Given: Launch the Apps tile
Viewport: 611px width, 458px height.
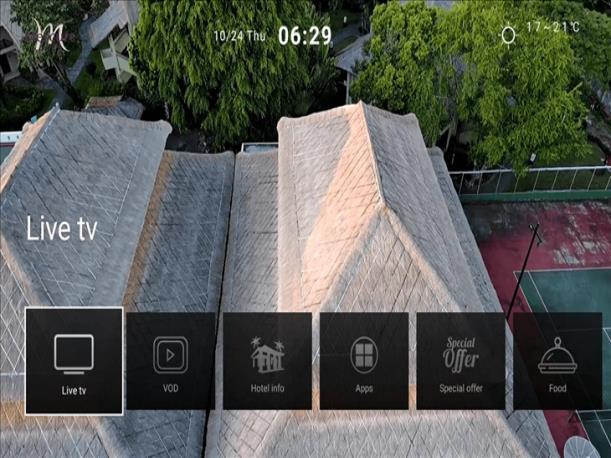Looking at the screenshot, I should [364, 361].
